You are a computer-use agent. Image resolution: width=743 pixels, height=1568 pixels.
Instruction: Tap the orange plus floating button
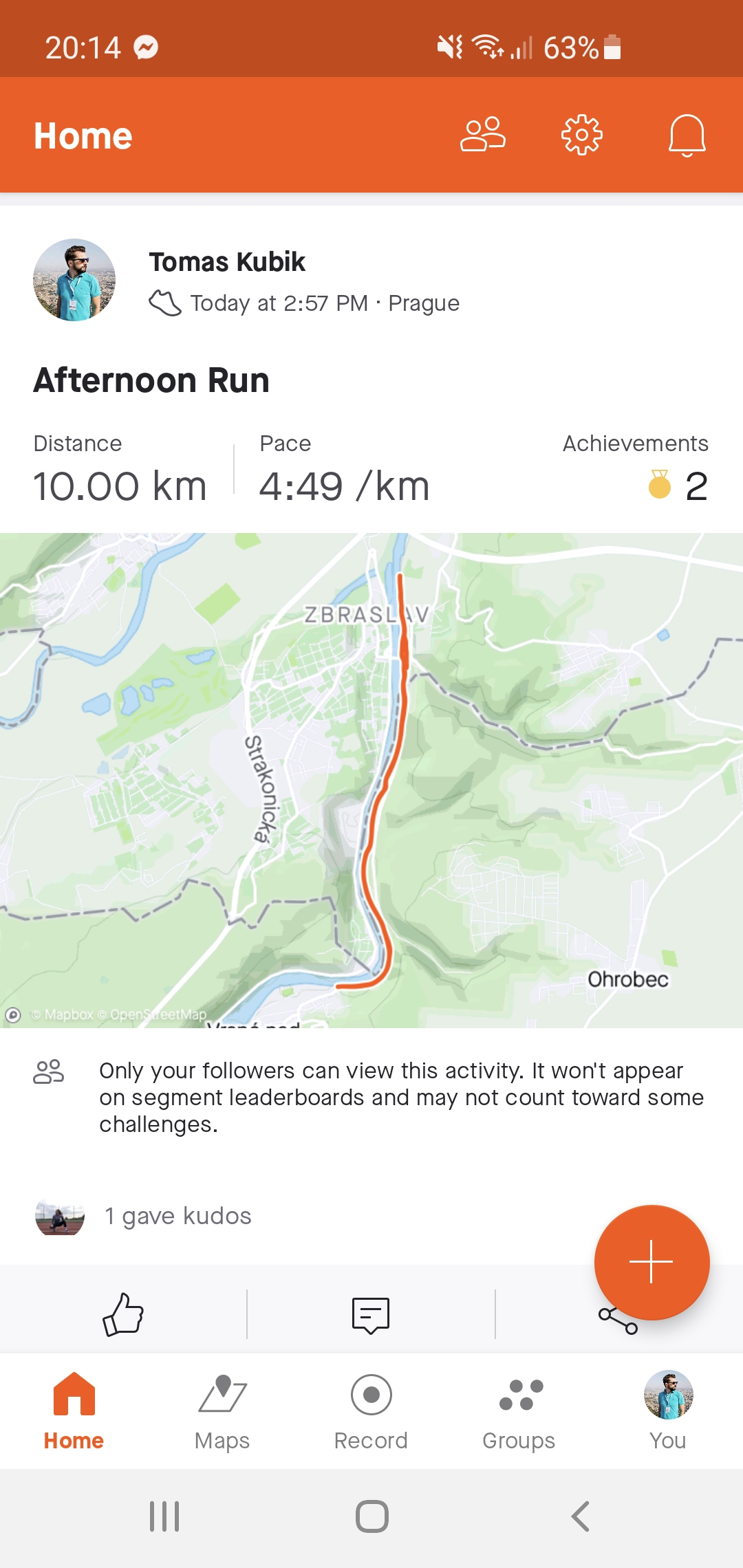point(652,1262)
